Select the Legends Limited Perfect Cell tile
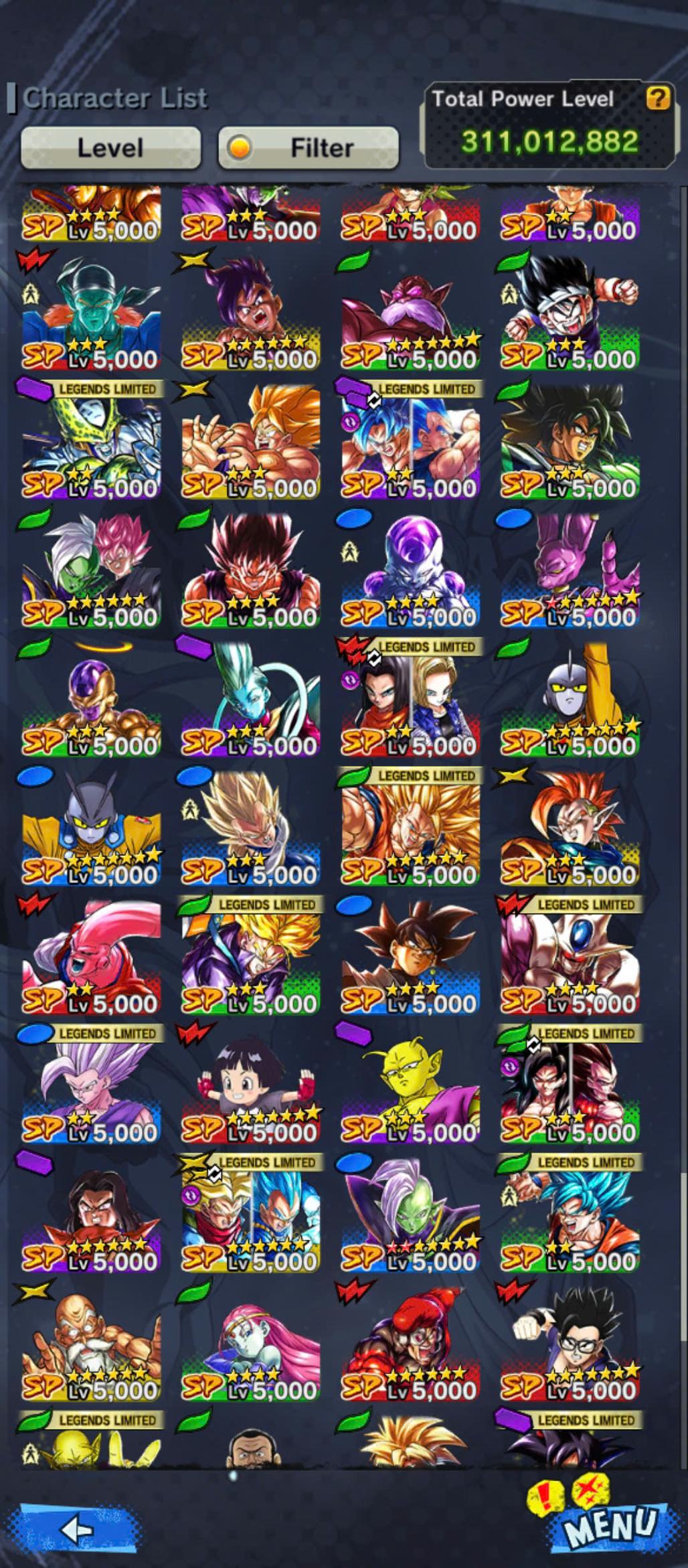The height and width of the screenshot is (1568, 688). (x=91, y=442)
